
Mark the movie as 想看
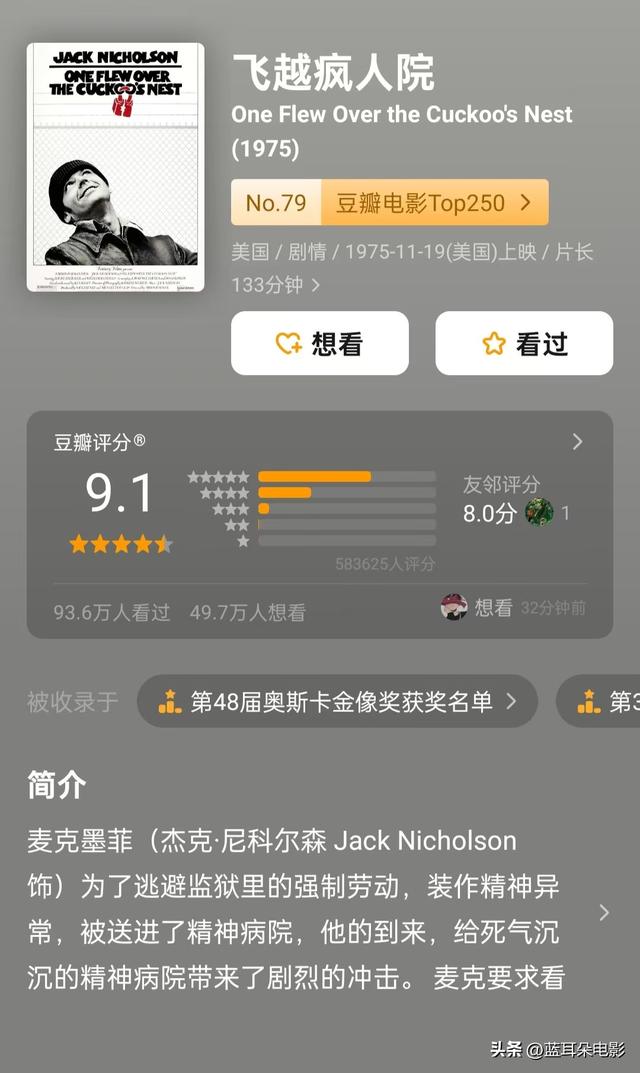(x=319, y=343)
